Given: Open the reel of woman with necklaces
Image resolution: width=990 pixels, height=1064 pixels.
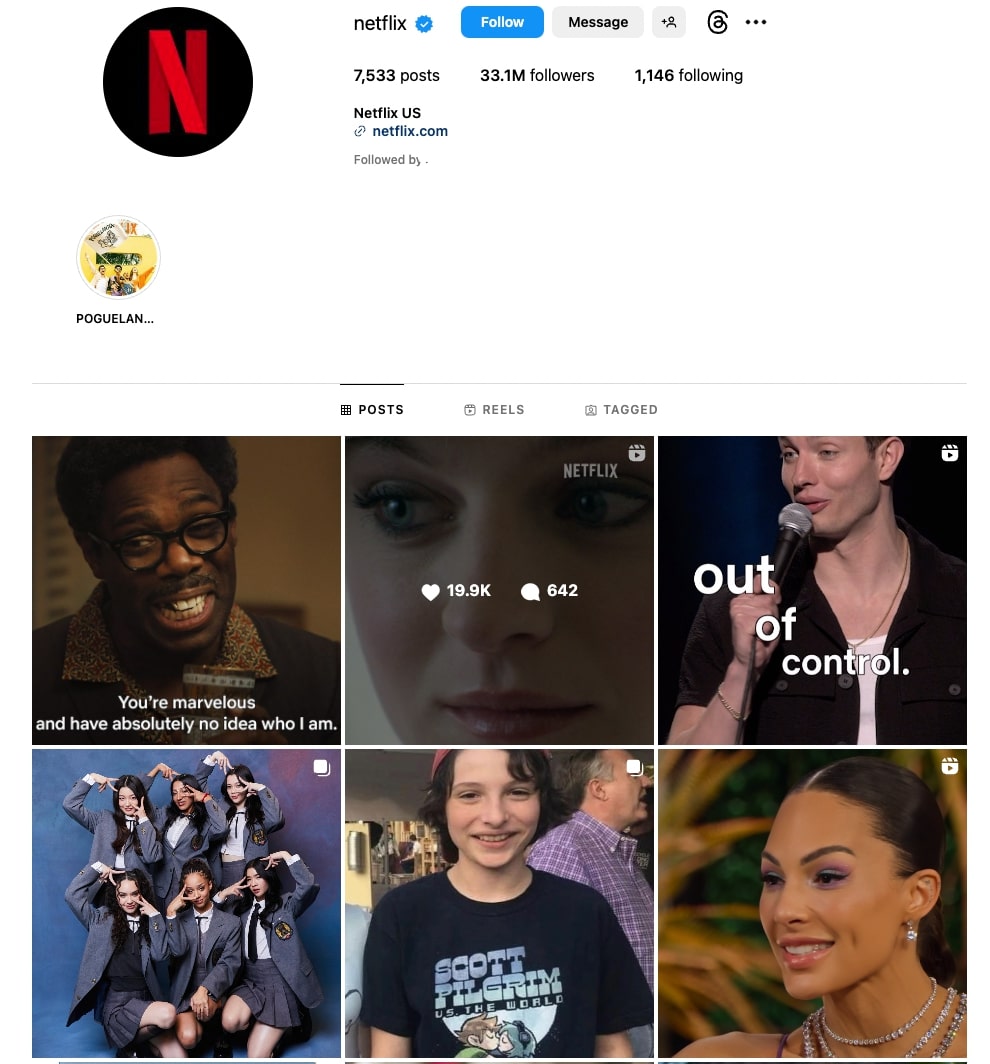Looking at the screenshot, I should point(812,903).
